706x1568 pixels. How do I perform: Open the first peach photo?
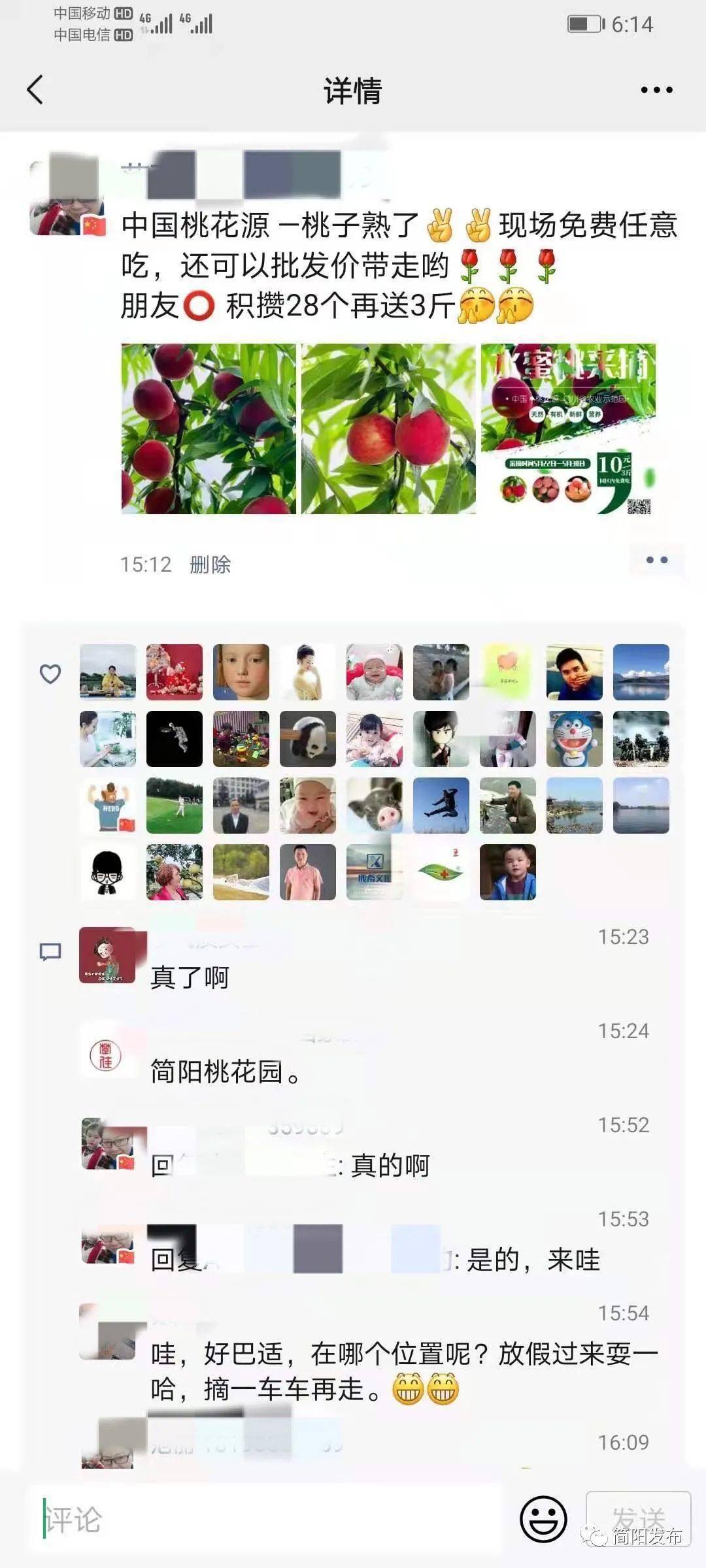(209, 429)
